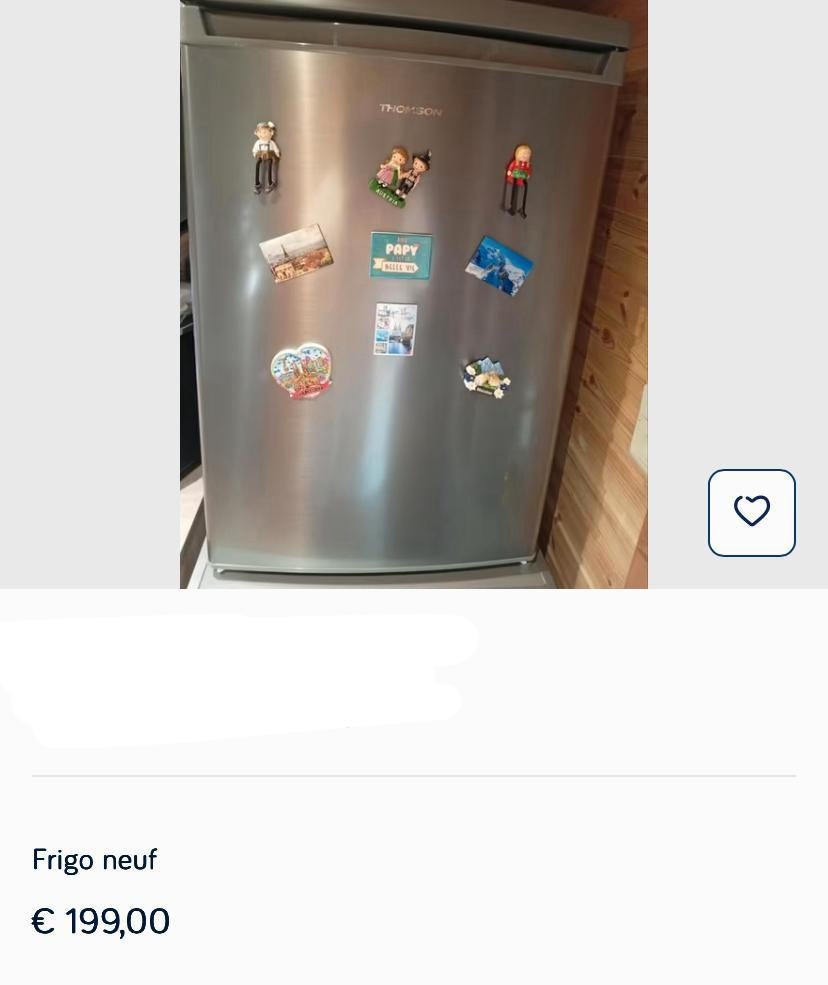Screen dimensions: 828x985
Task: Open the listing titled "Frigo neuf"
Action: [x=94, y=859]
